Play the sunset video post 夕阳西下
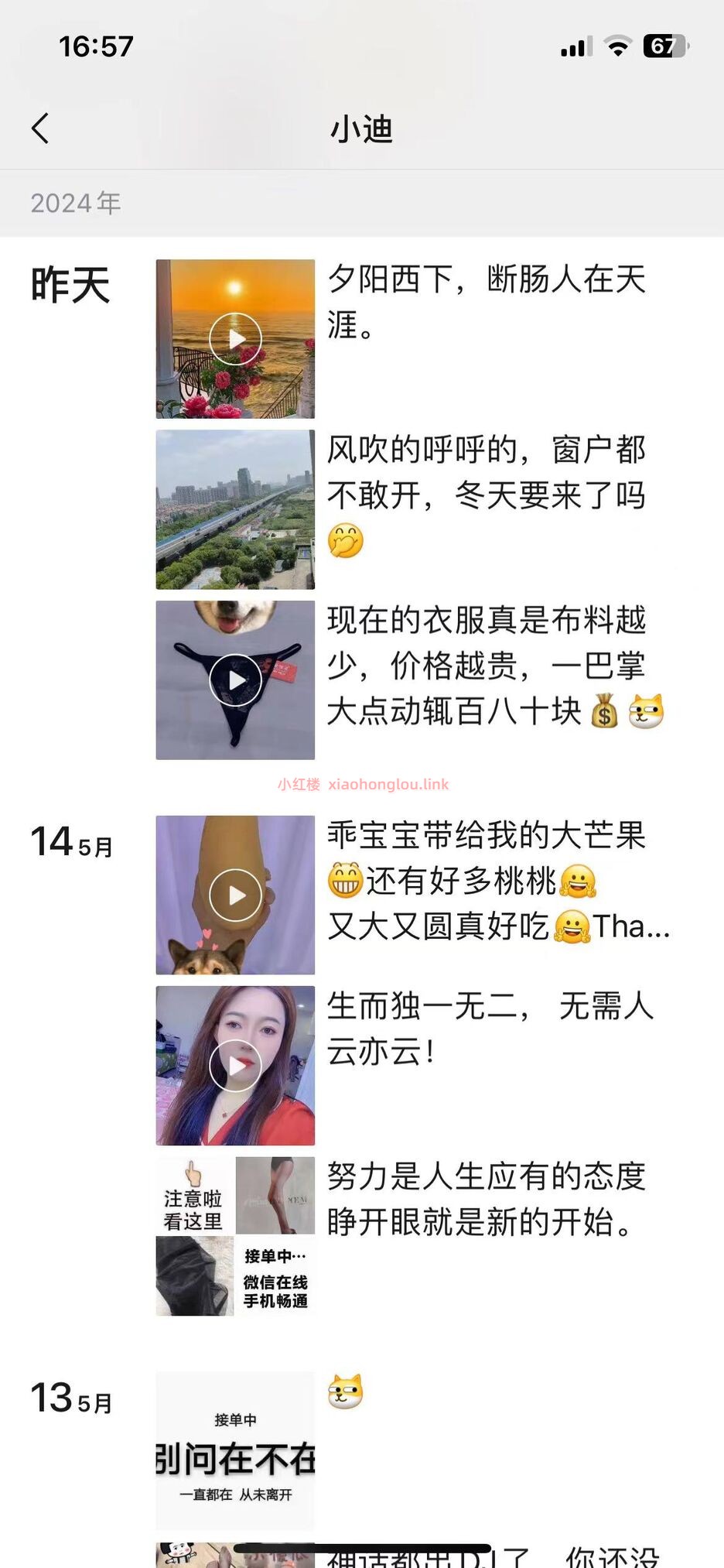The image size is (724, 1568). point(235,339)
